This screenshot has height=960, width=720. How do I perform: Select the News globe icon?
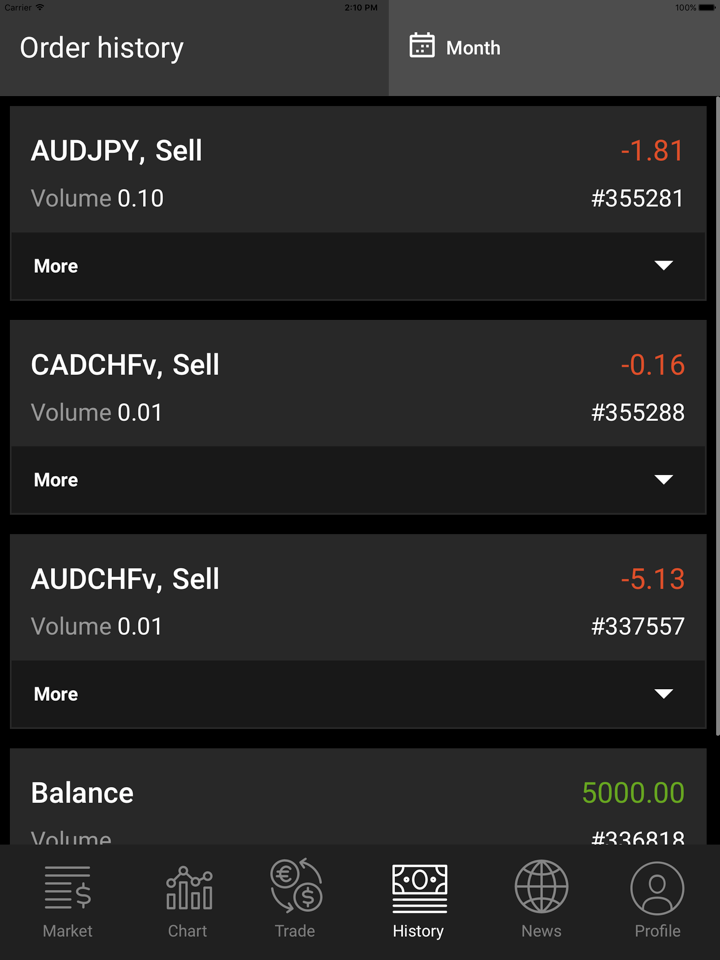541,888
